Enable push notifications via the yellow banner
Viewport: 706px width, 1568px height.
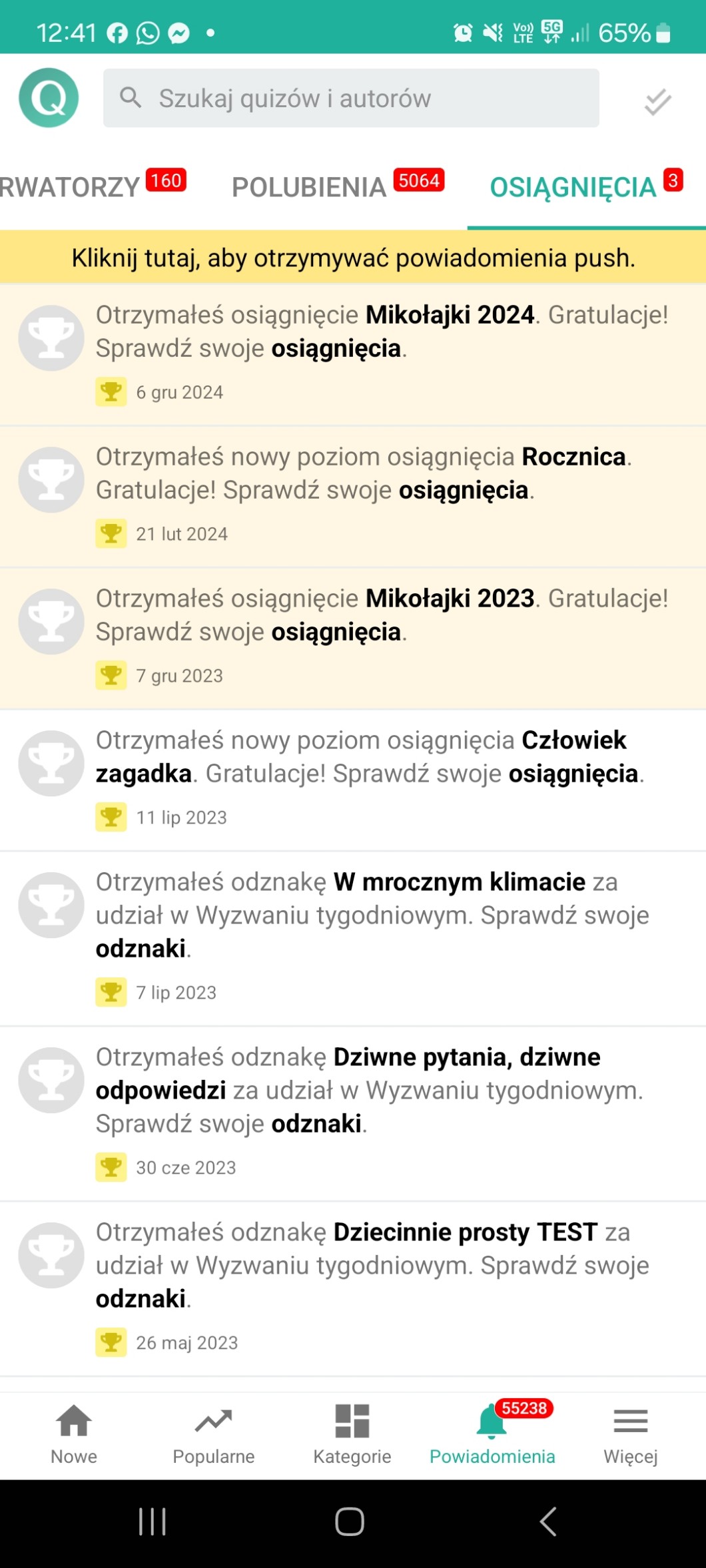[x=353, y=258]
